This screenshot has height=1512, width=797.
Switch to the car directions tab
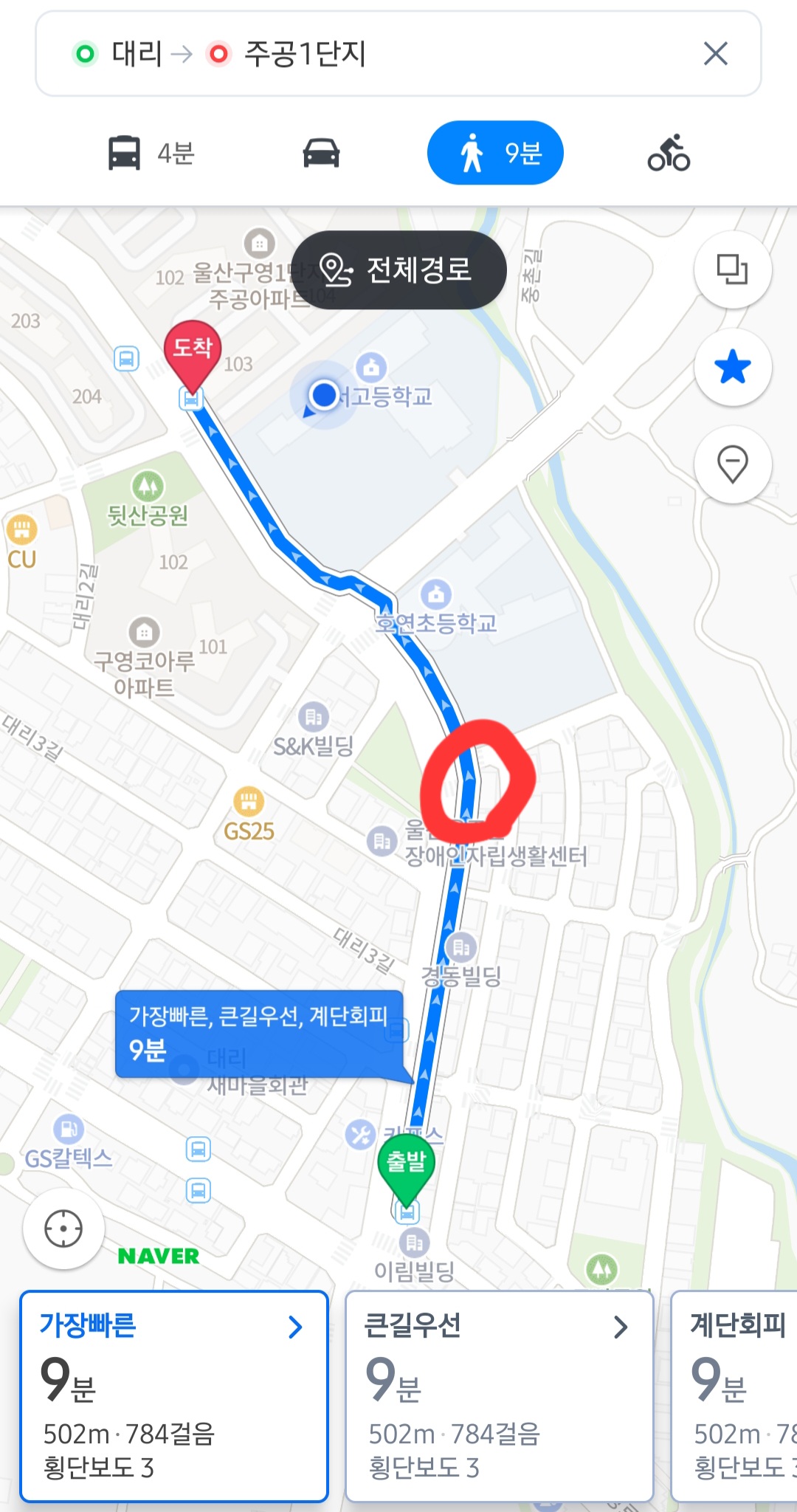(321, 153)
